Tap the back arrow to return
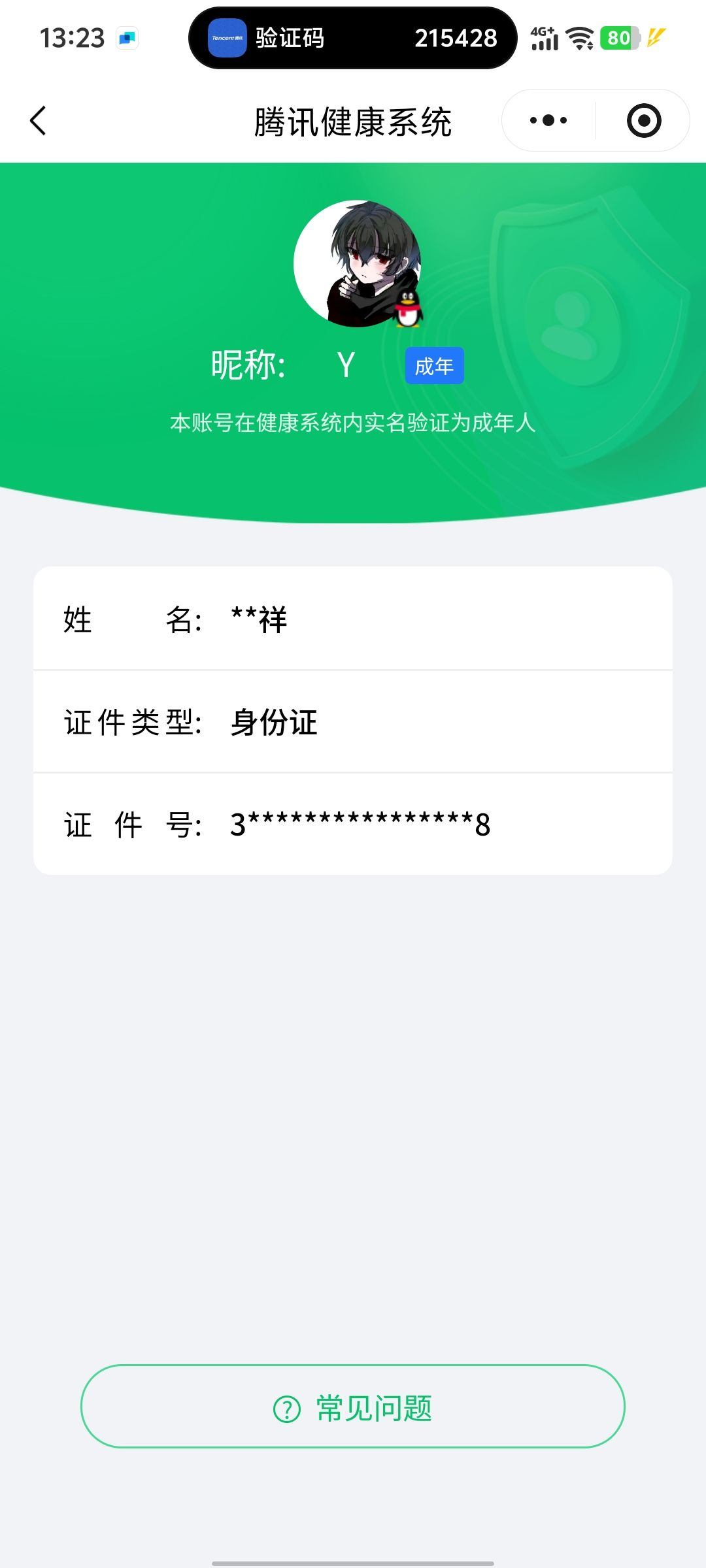The width and height of the screenshot is (706, 1568). click(x=37, y=120)
